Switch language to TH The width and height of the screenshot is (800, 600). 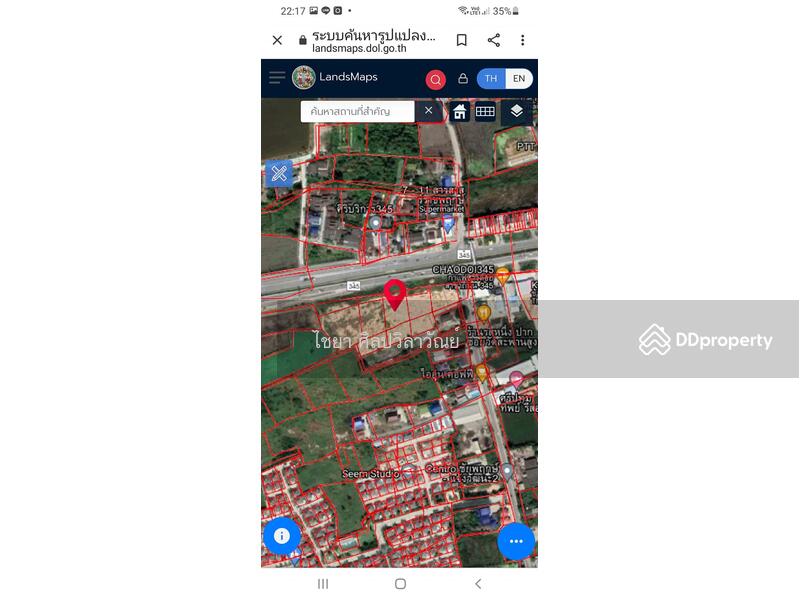tap(491, 79)
